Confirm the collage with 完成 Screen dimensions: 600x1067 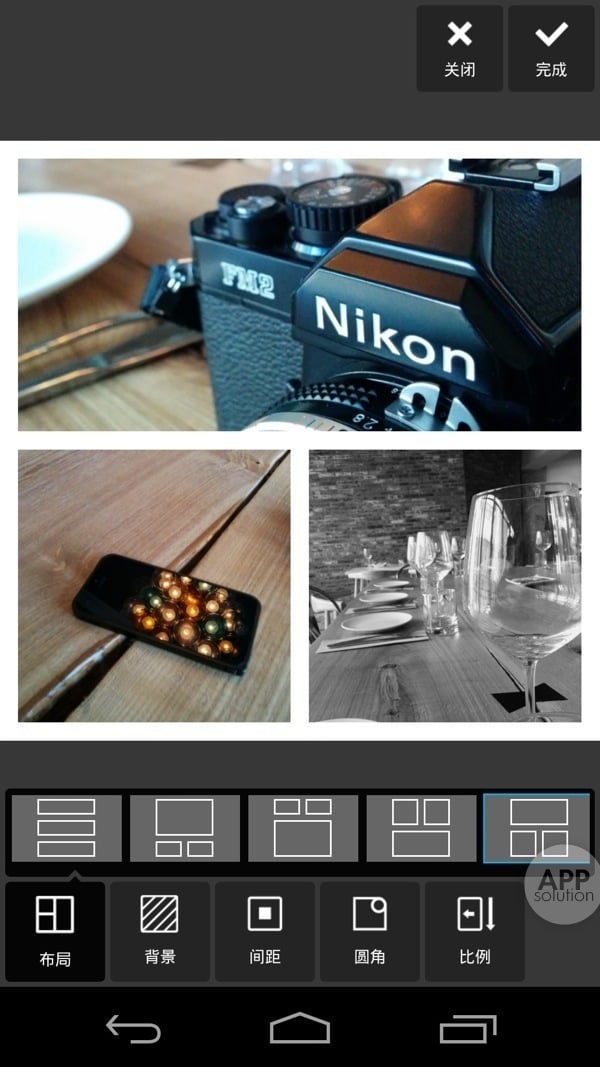pyautogui.click(x=551, y=48)
